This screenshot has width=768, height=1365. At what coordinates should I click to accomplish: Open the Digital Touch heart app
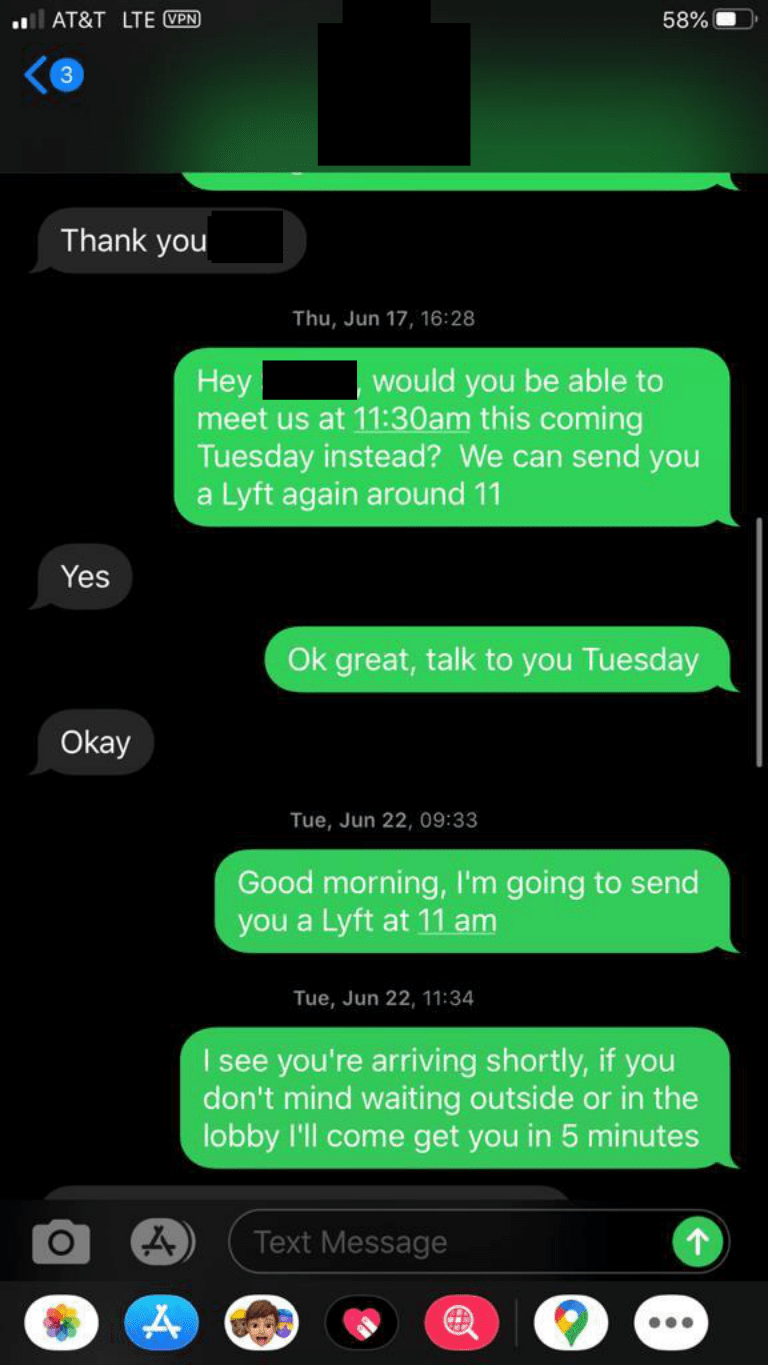coord(362,1324)
